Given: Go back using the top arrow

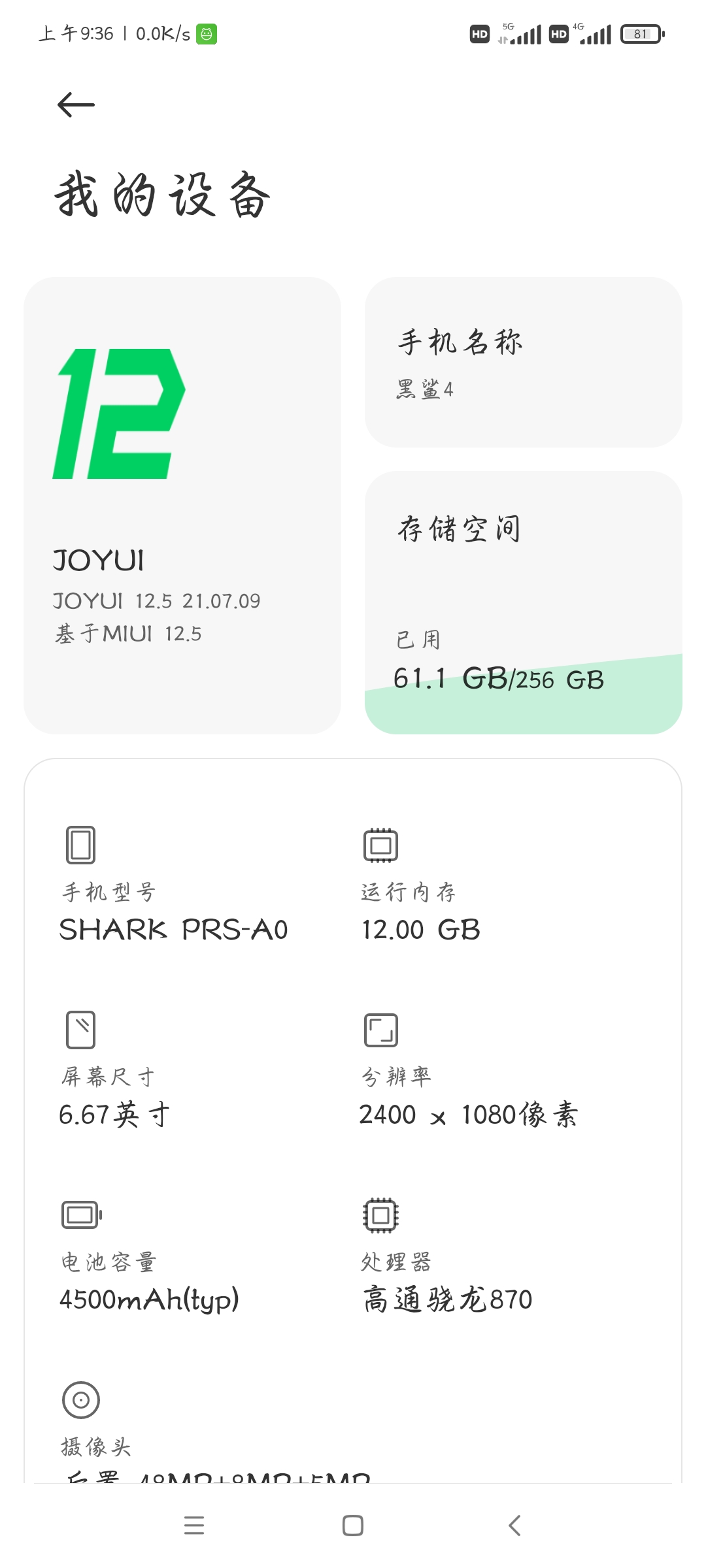Looking at the screenshot, I should (x=76, y=105).
